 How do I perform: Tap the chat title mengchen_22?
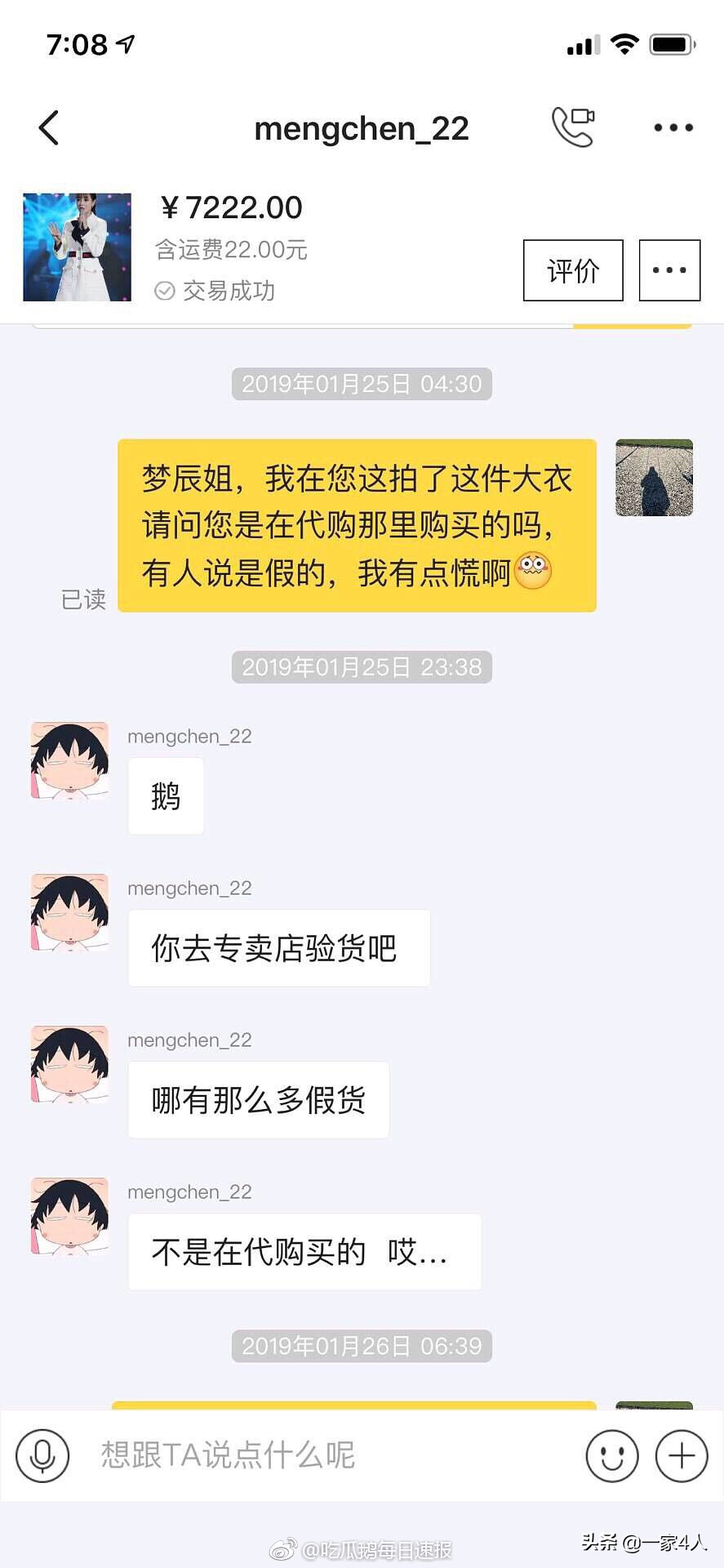click(362, 127)
